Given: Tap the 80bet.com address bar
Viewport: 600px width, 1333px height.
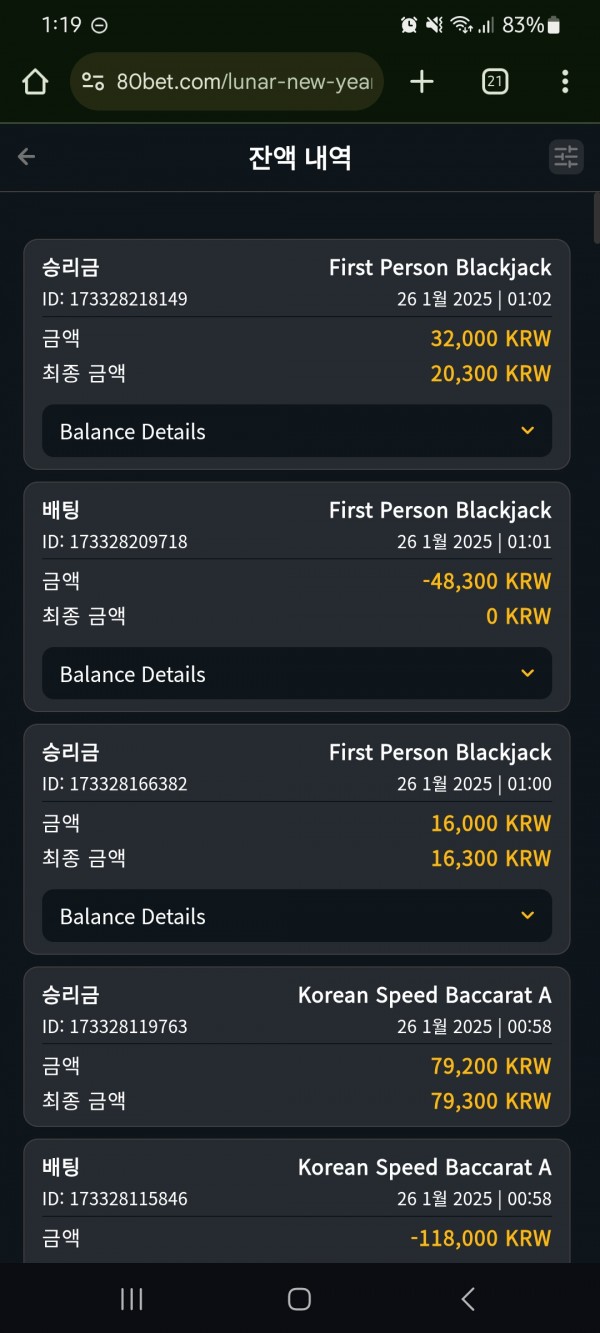Looking at the screenshot, I should pyautogui.click(x=227, y=82).
